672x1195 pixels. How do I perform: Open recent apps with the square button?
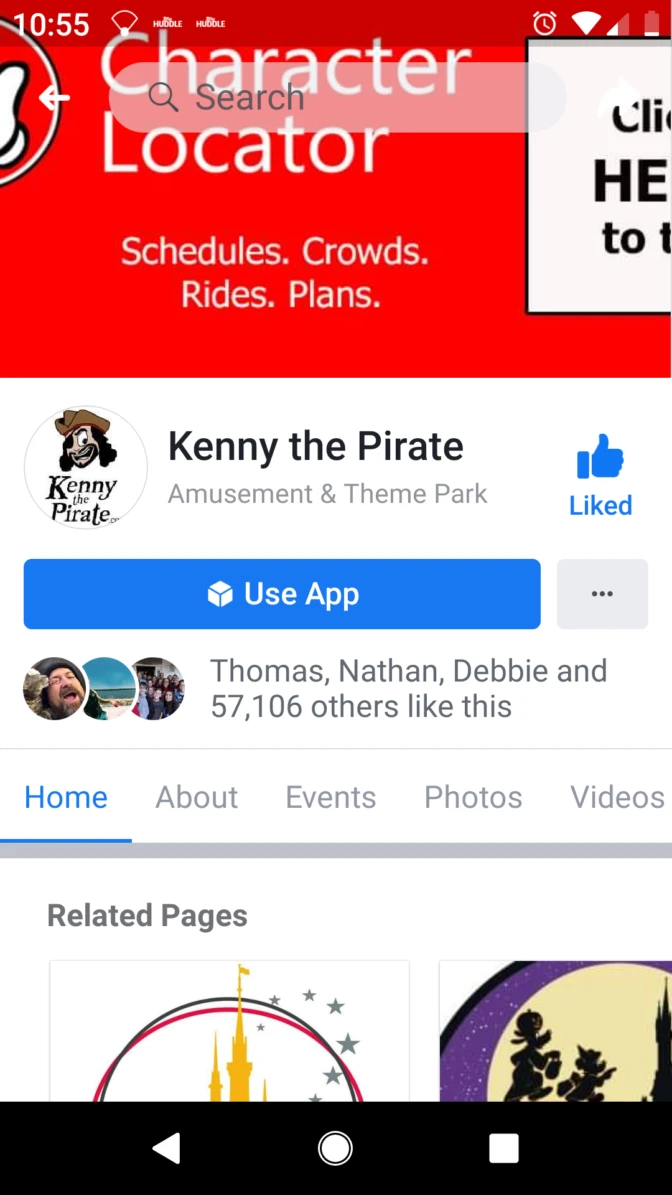point(504,1148)
